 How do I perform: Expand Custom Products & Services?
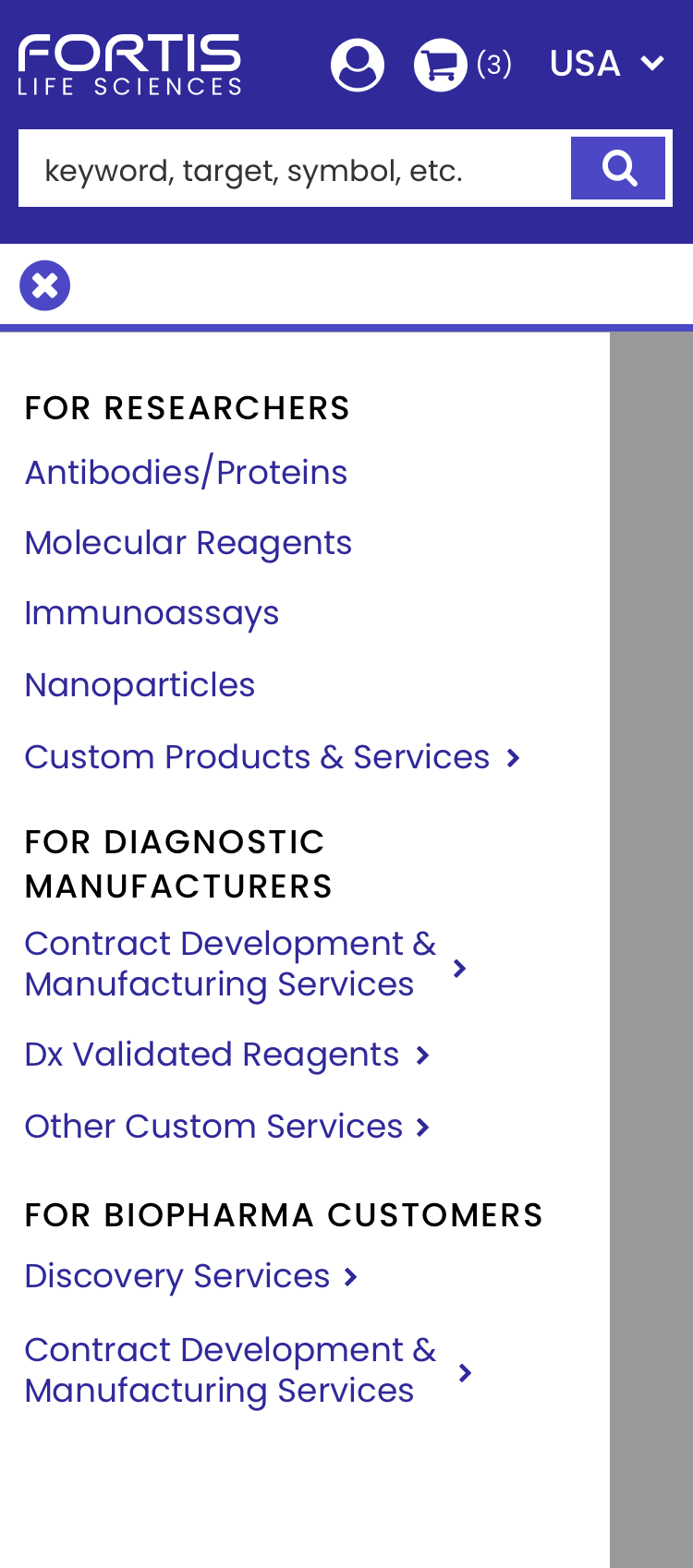[274, 757]
